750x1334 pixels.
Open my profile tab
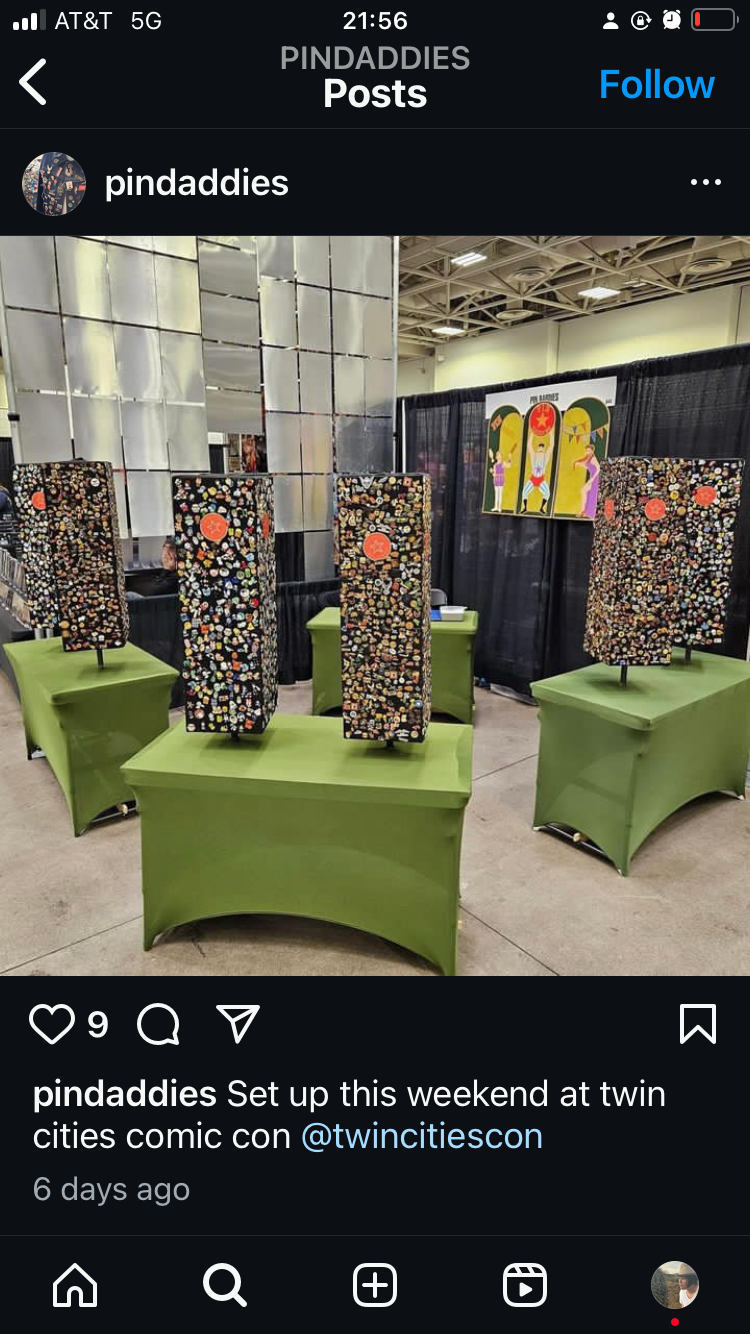tap(674, 1285)
